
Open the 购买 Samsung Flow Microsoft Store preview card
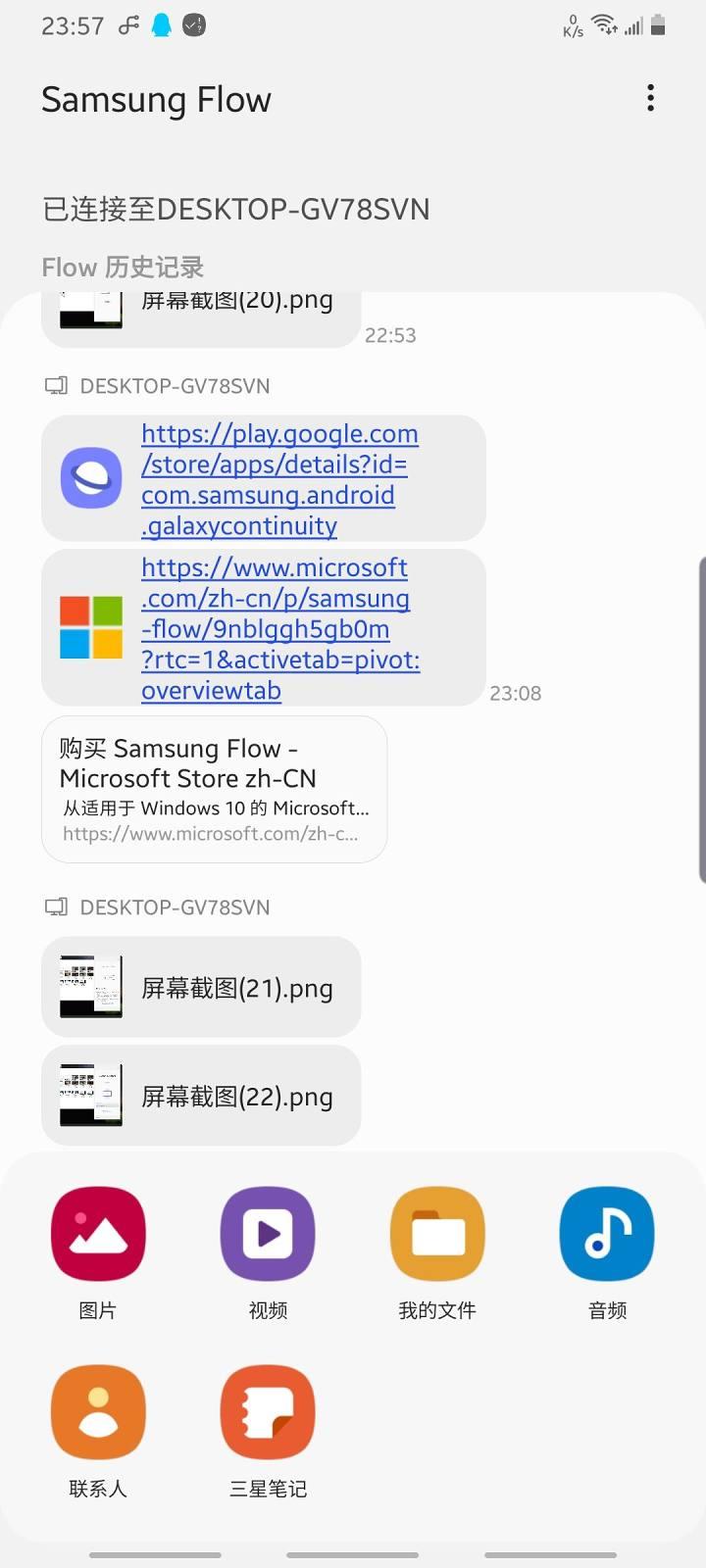point(214,789)
